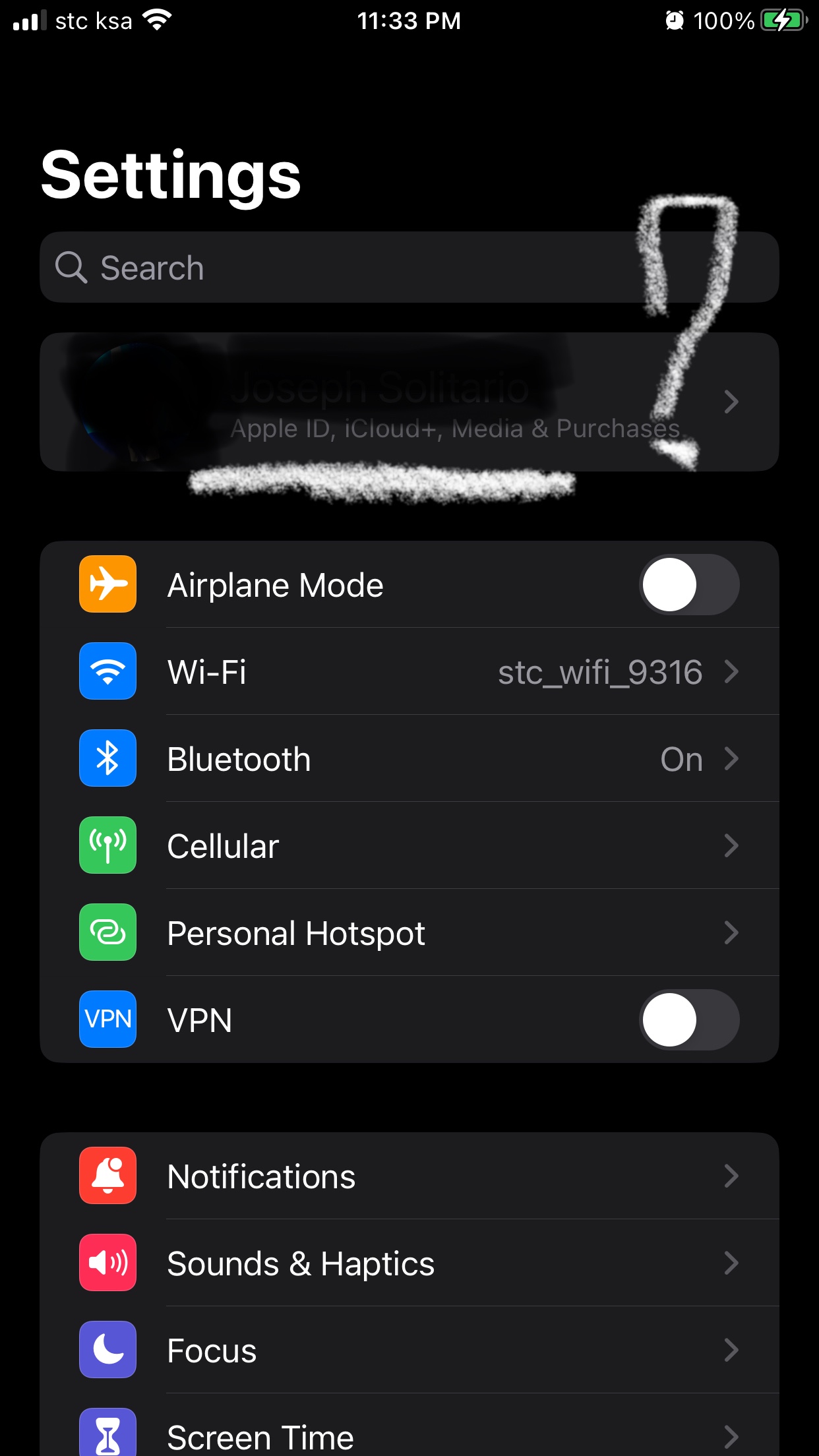Expand the Cellular settings chevron
The width and height of the screenshot is (819, 1456).
(x=732, y=845)
